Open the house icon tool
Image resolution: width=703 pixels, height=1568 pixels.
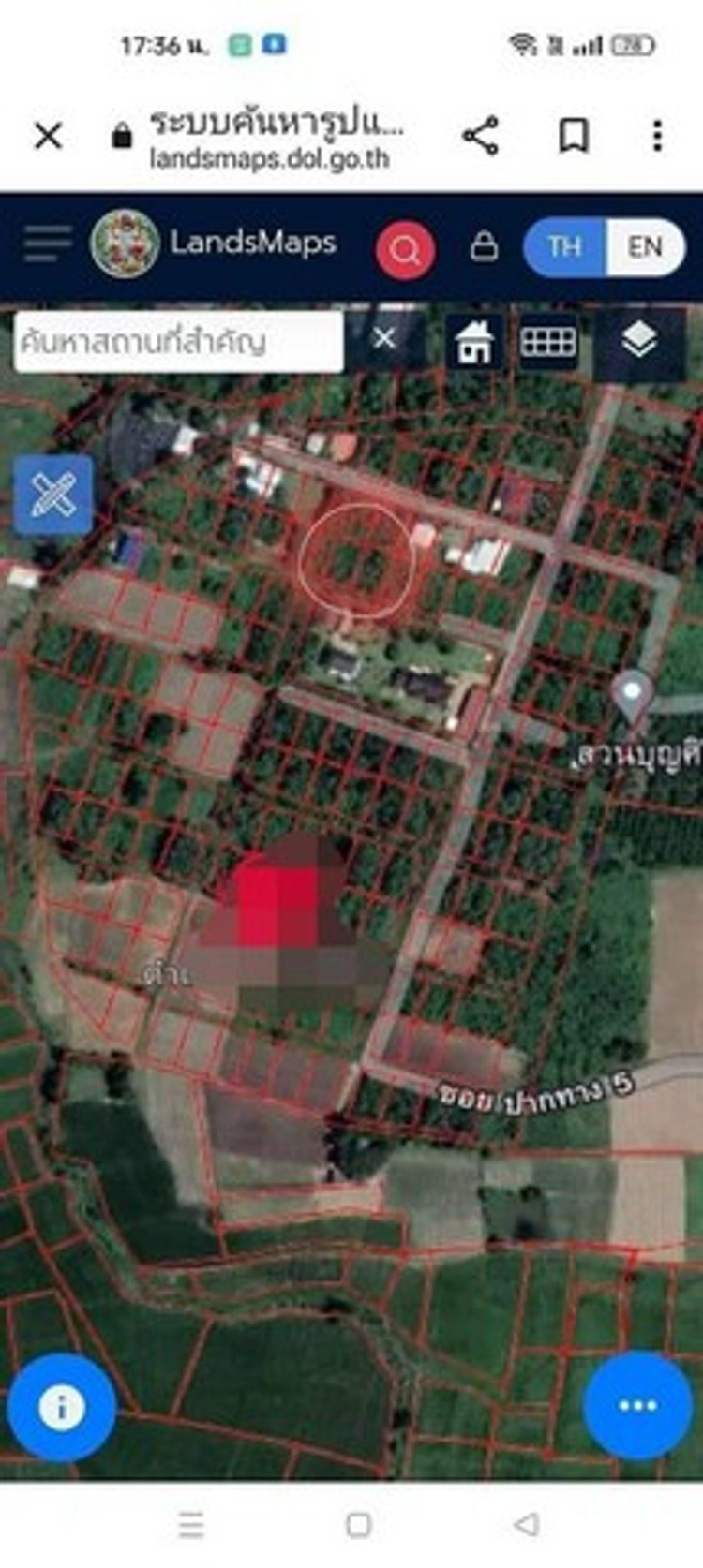[474, 342]
